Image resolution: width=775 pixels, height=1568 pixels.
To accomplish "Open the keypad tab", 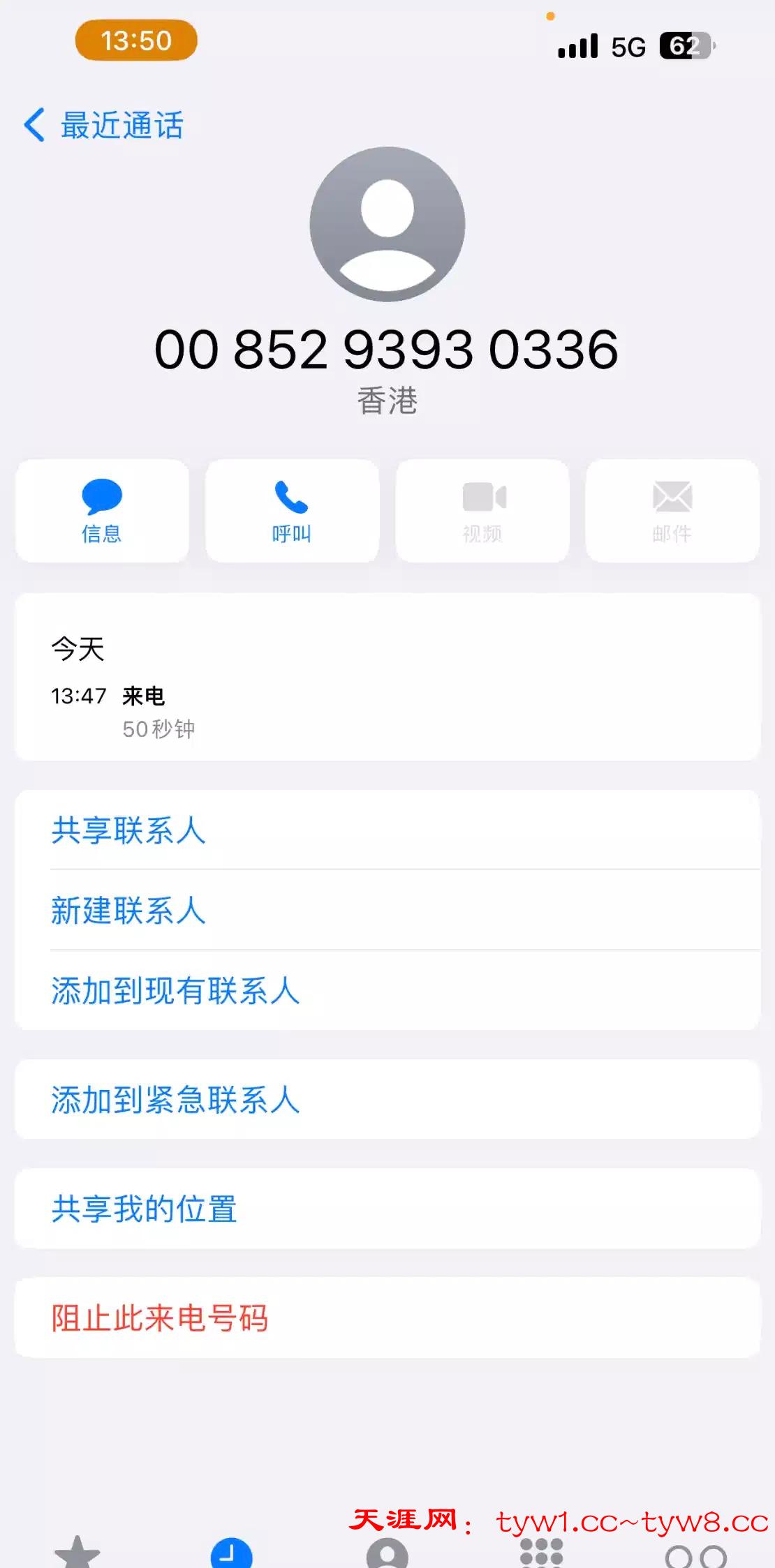I will click(x=541, y=1553).
